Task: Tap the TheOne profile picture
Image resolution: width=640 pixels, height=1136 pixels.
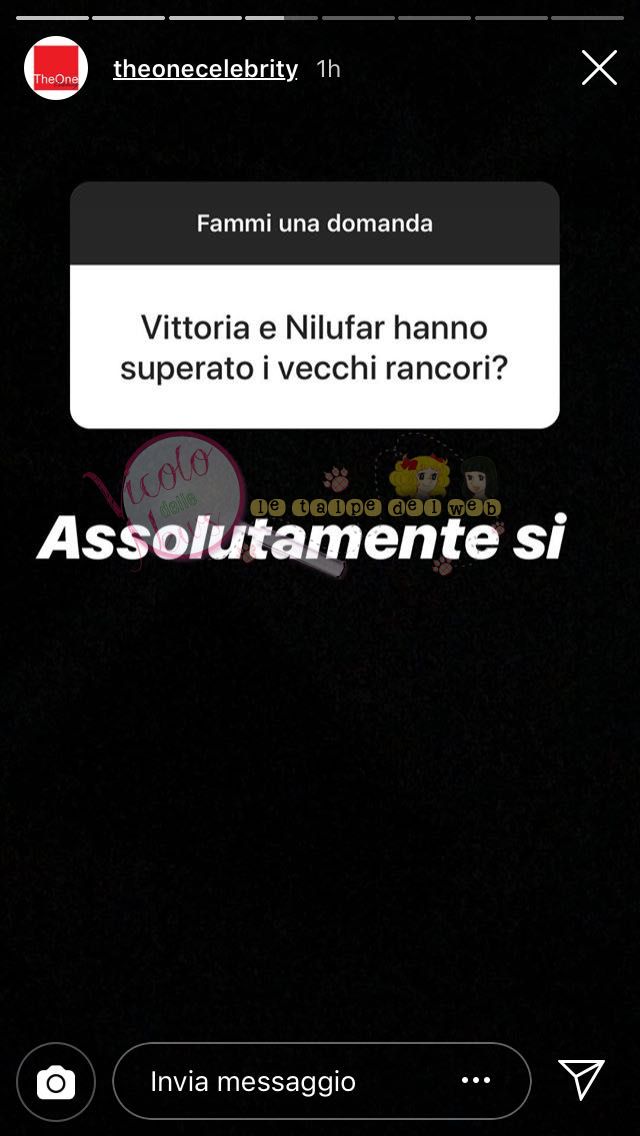Action: (56, 68)
